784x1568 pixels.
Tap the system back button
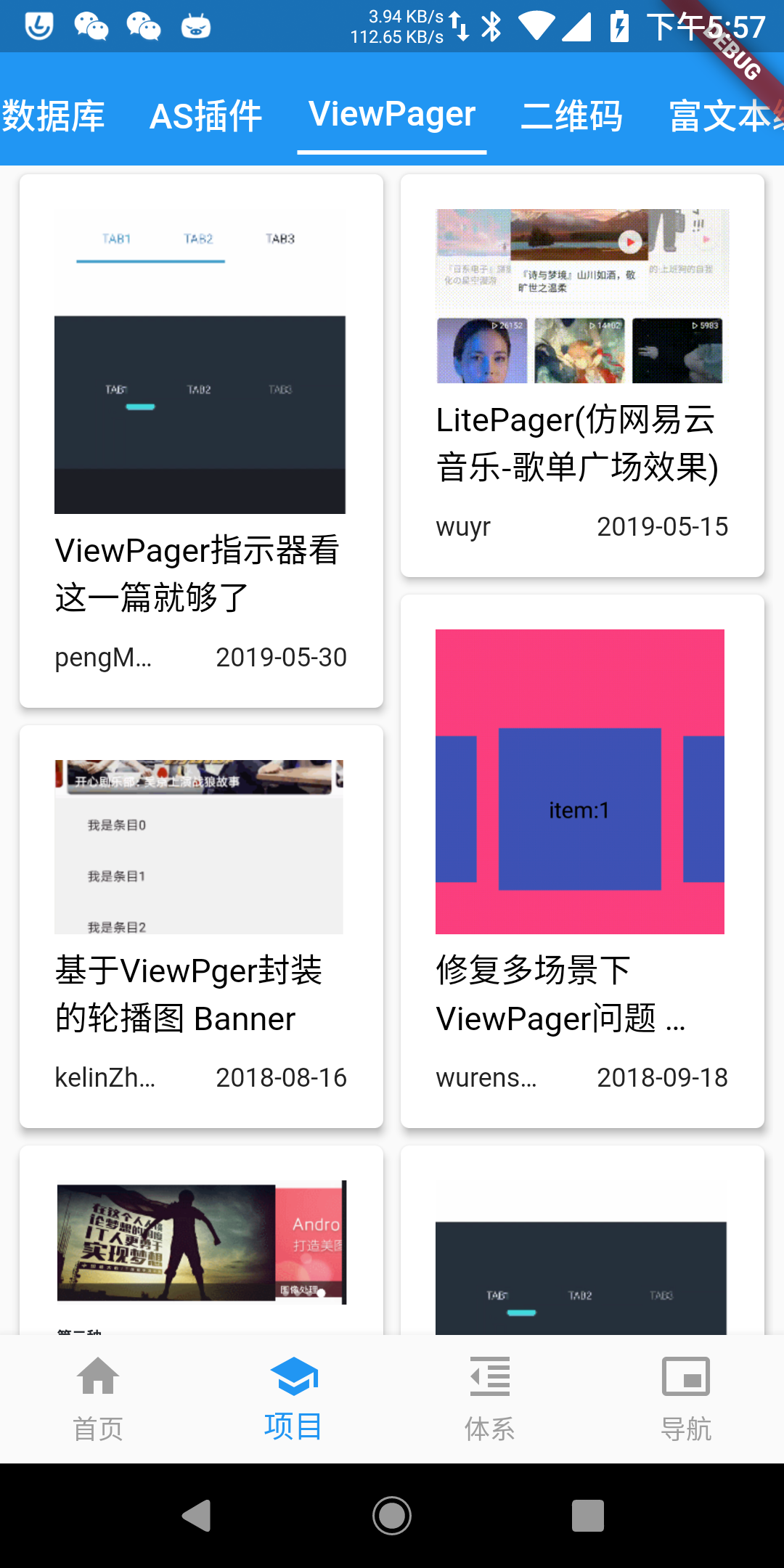[x=196, y=1516]
